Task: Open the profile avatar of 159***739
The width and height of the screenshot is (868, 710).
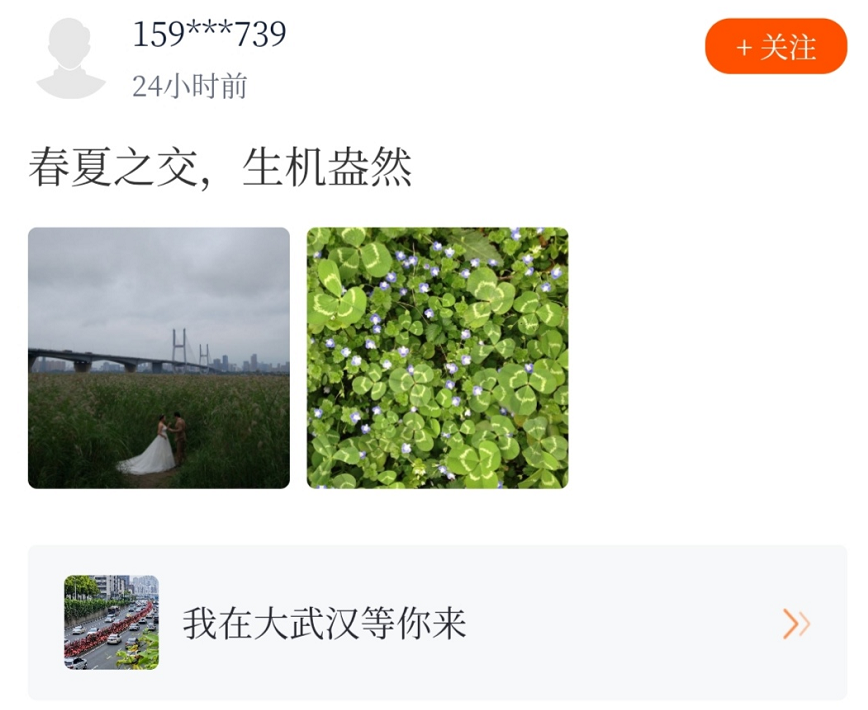Action: (71, 58)
